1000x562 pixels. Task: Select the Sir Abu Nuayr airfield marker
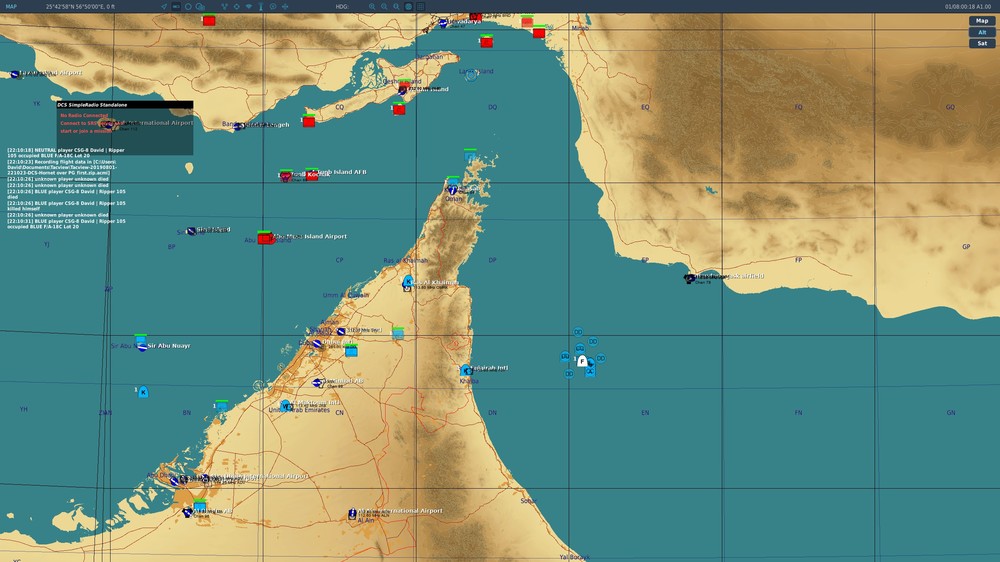pyautogui.click(x=141, y=346)
